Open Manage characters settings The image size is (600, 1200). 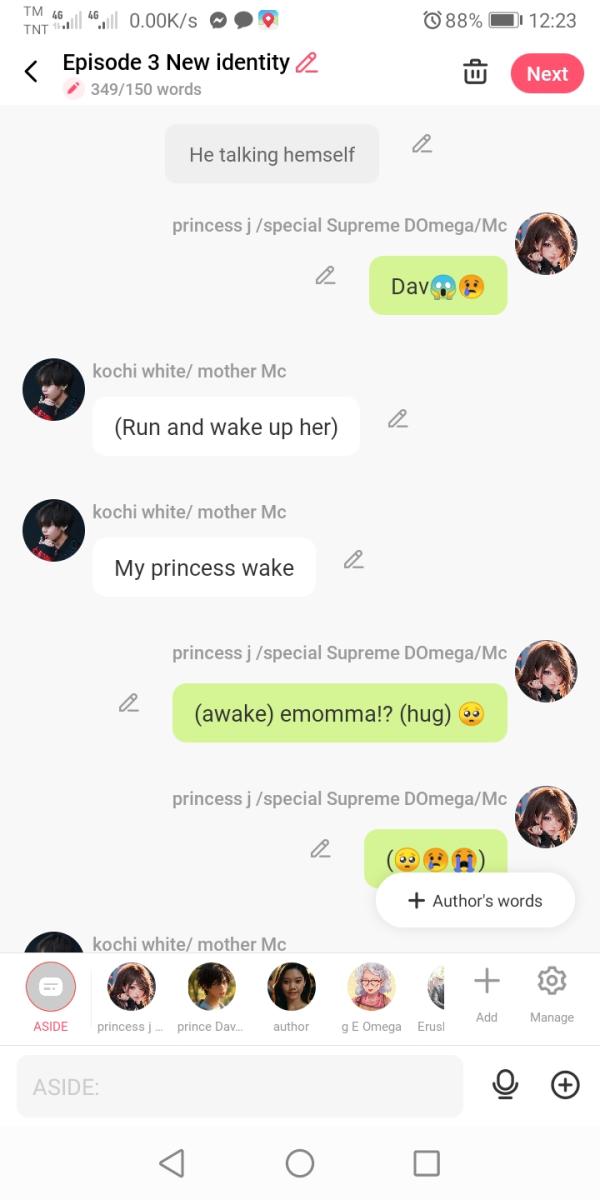(x=552, y=993)
